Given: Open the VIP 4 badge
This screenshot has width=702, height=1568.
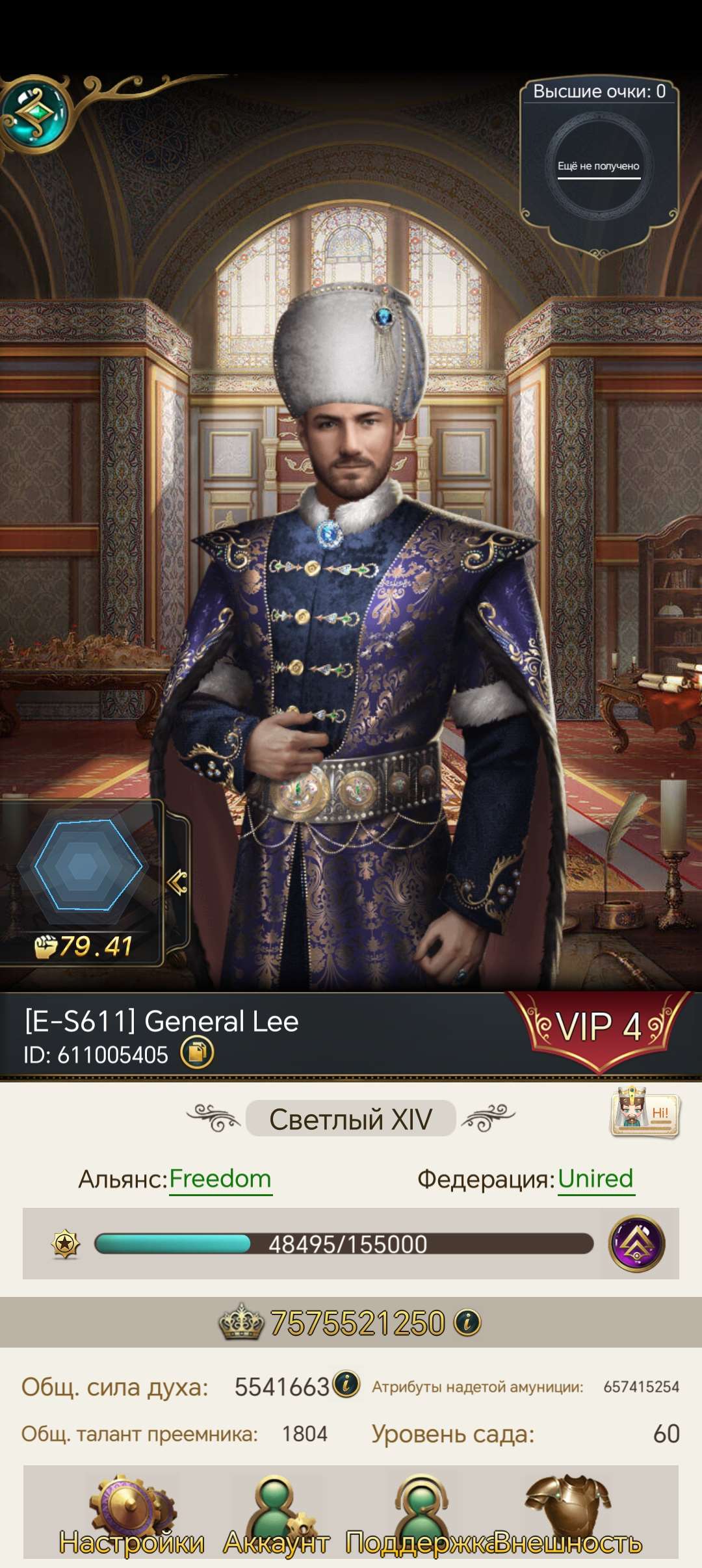Looking at the screenshot, I should tap(599, 1028).
